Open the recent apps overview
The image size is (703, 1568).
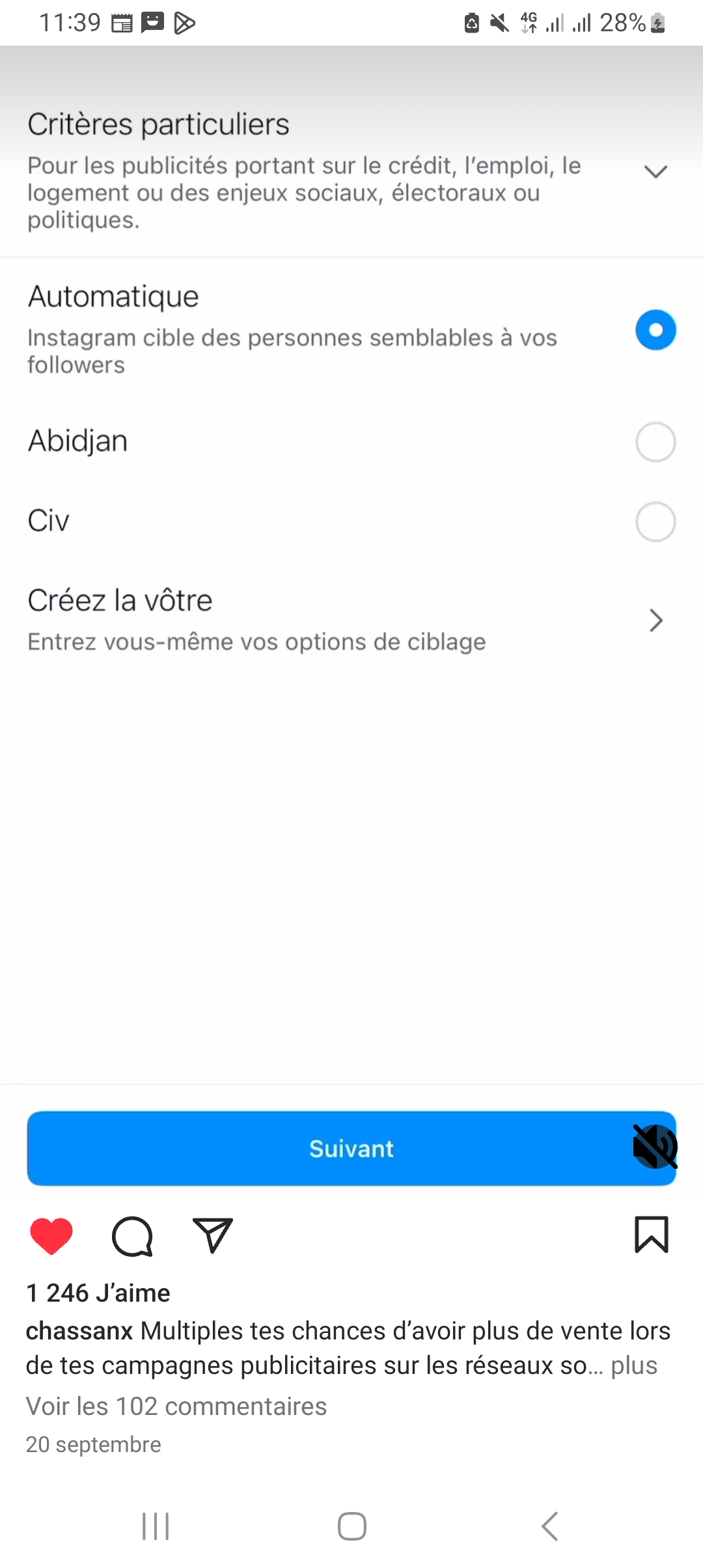point(156,1526)
